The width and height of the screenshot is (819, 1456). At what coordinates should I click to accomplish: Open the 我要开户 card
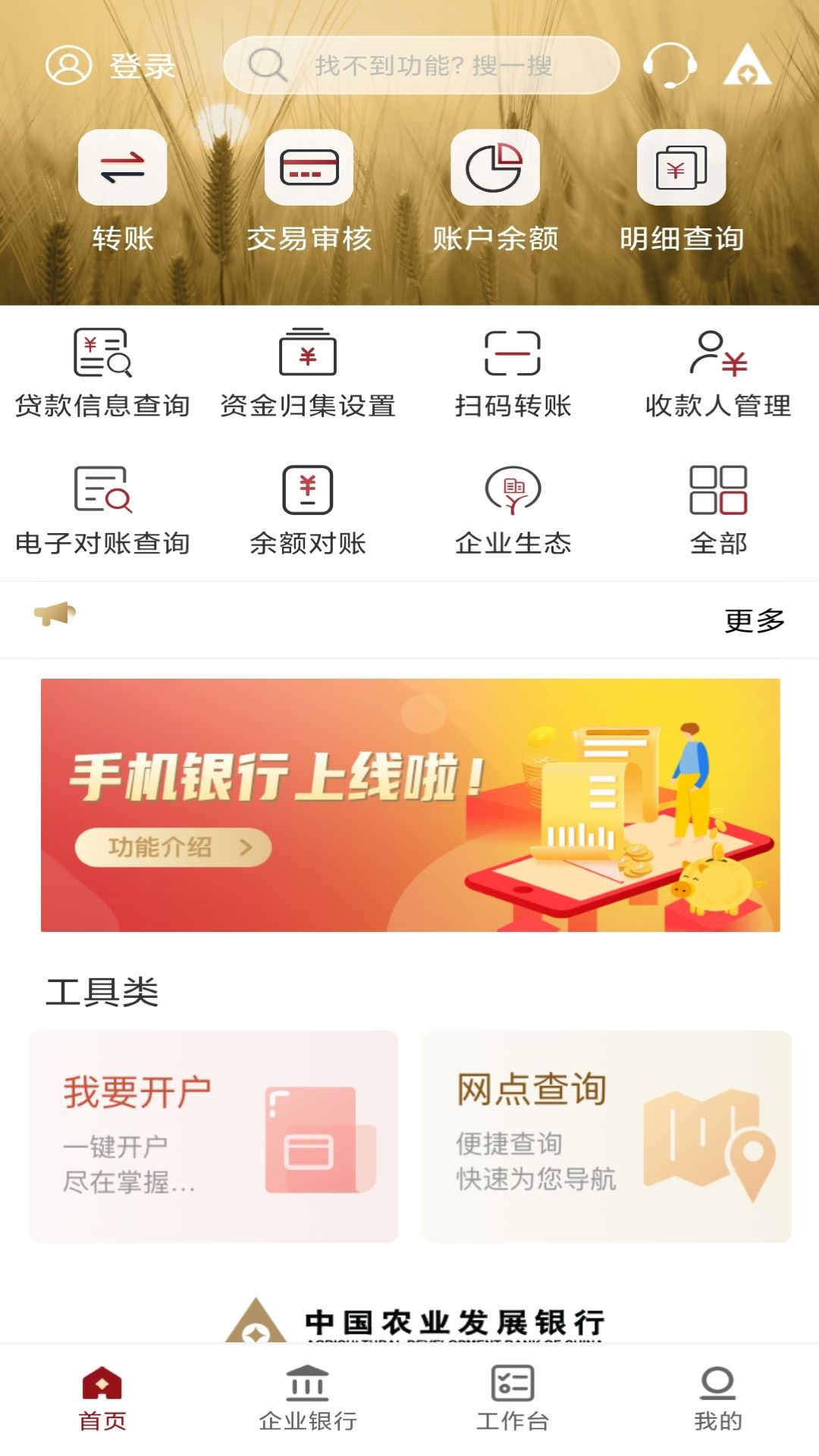click(213, 1136)
